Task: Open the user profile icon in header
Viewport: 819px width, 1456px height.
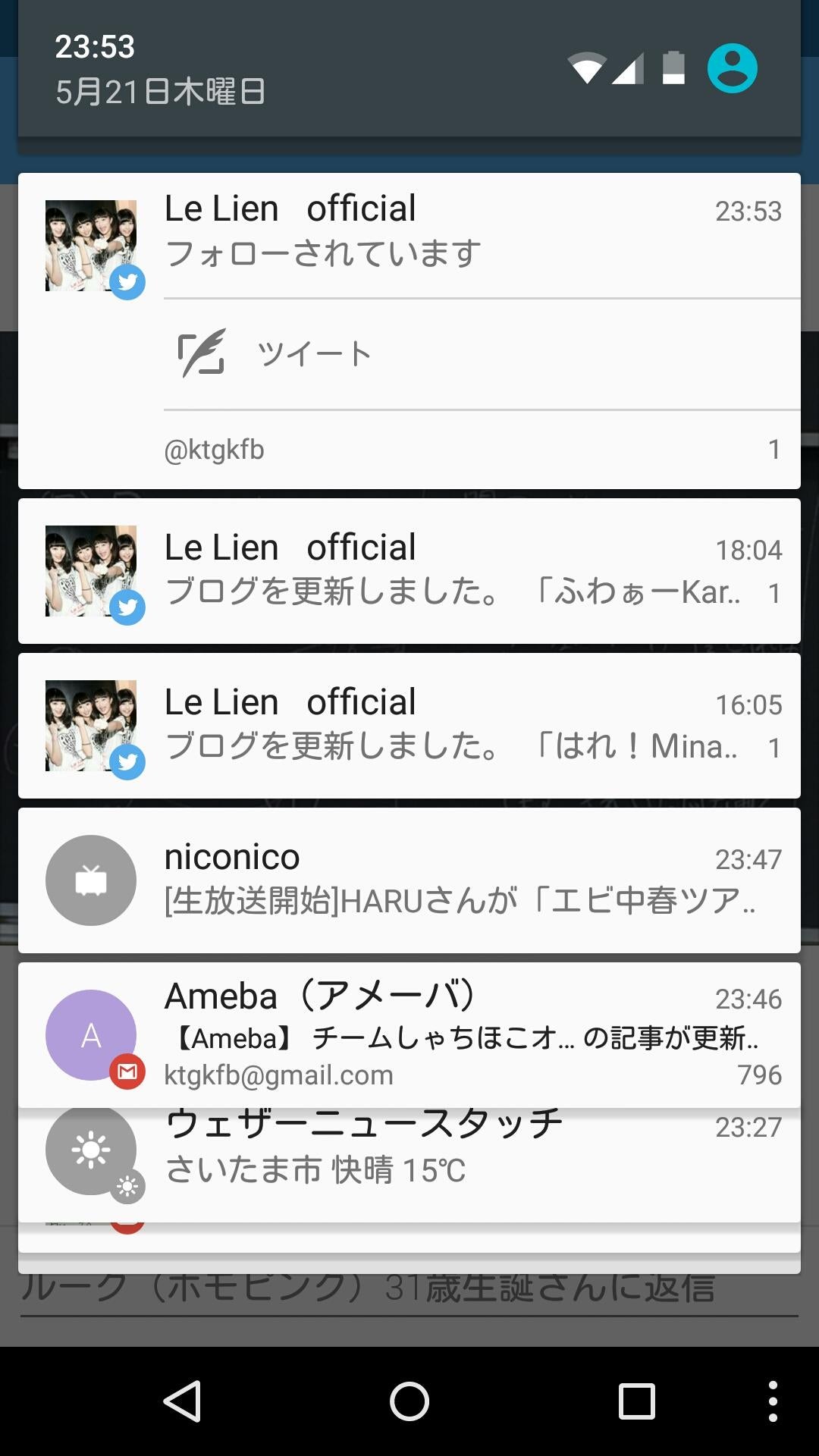Action: pyautogui.click(x=732, y=68)
